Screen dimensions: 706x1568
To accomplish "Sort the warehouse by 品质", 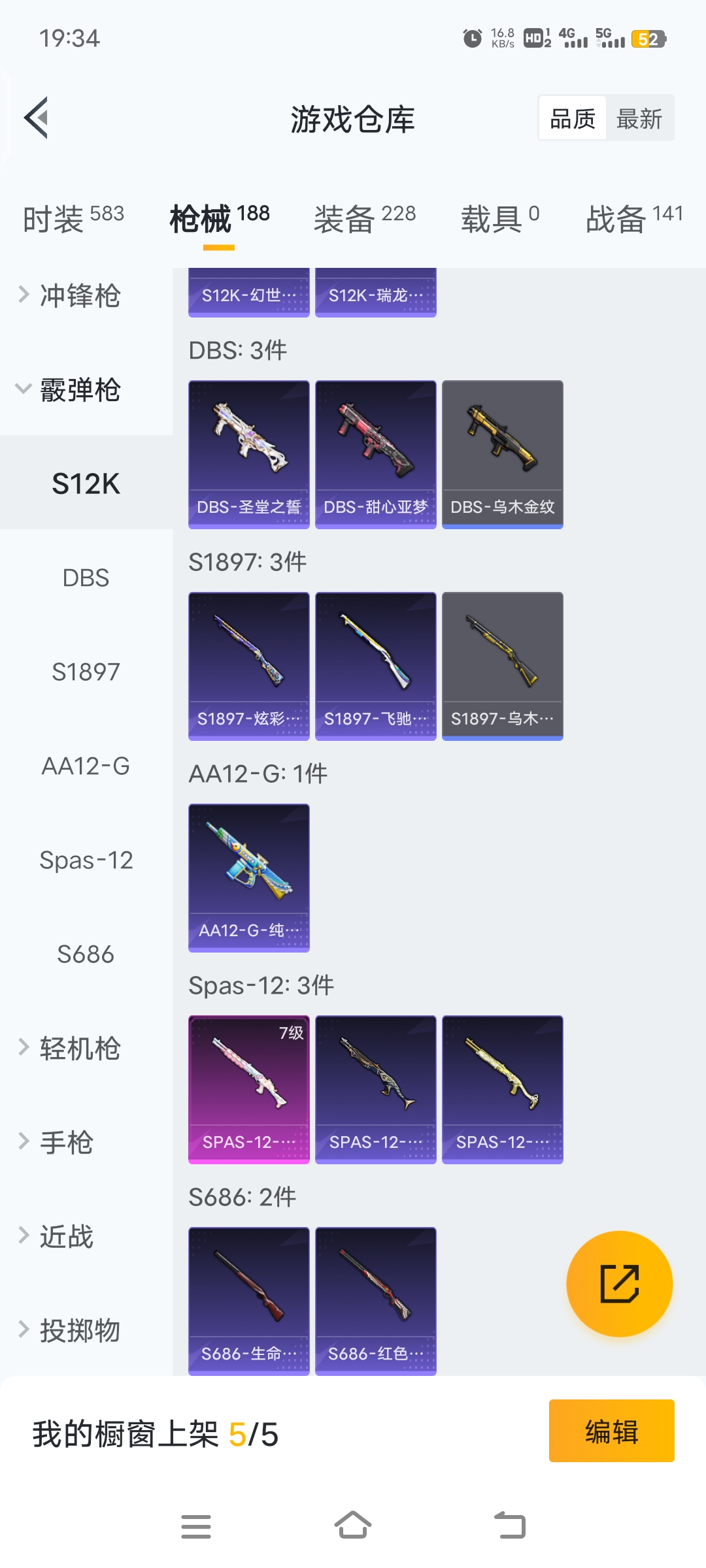I will coord(573,118).
